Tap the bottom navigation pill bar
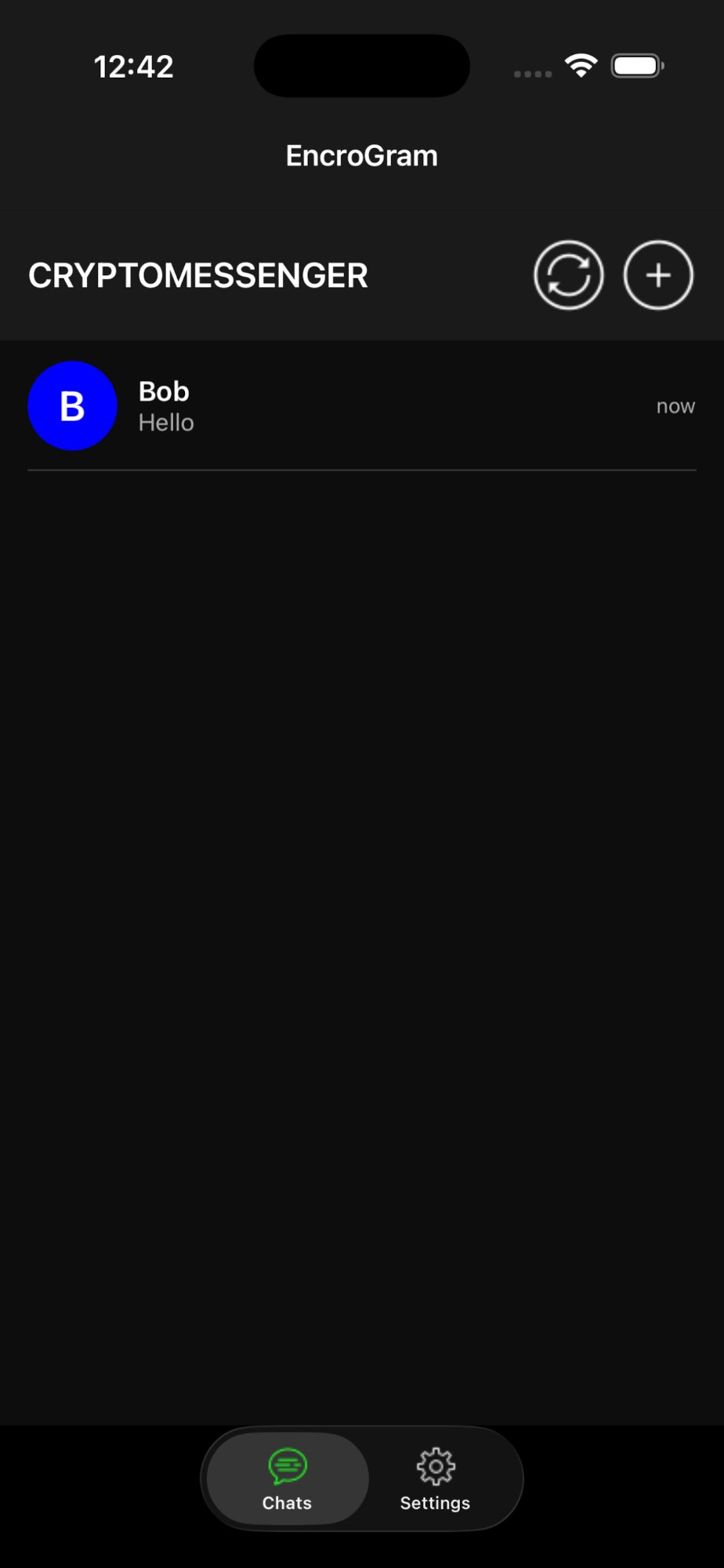Viewport: 724px width, 1568px height. tap(362, 1478)
